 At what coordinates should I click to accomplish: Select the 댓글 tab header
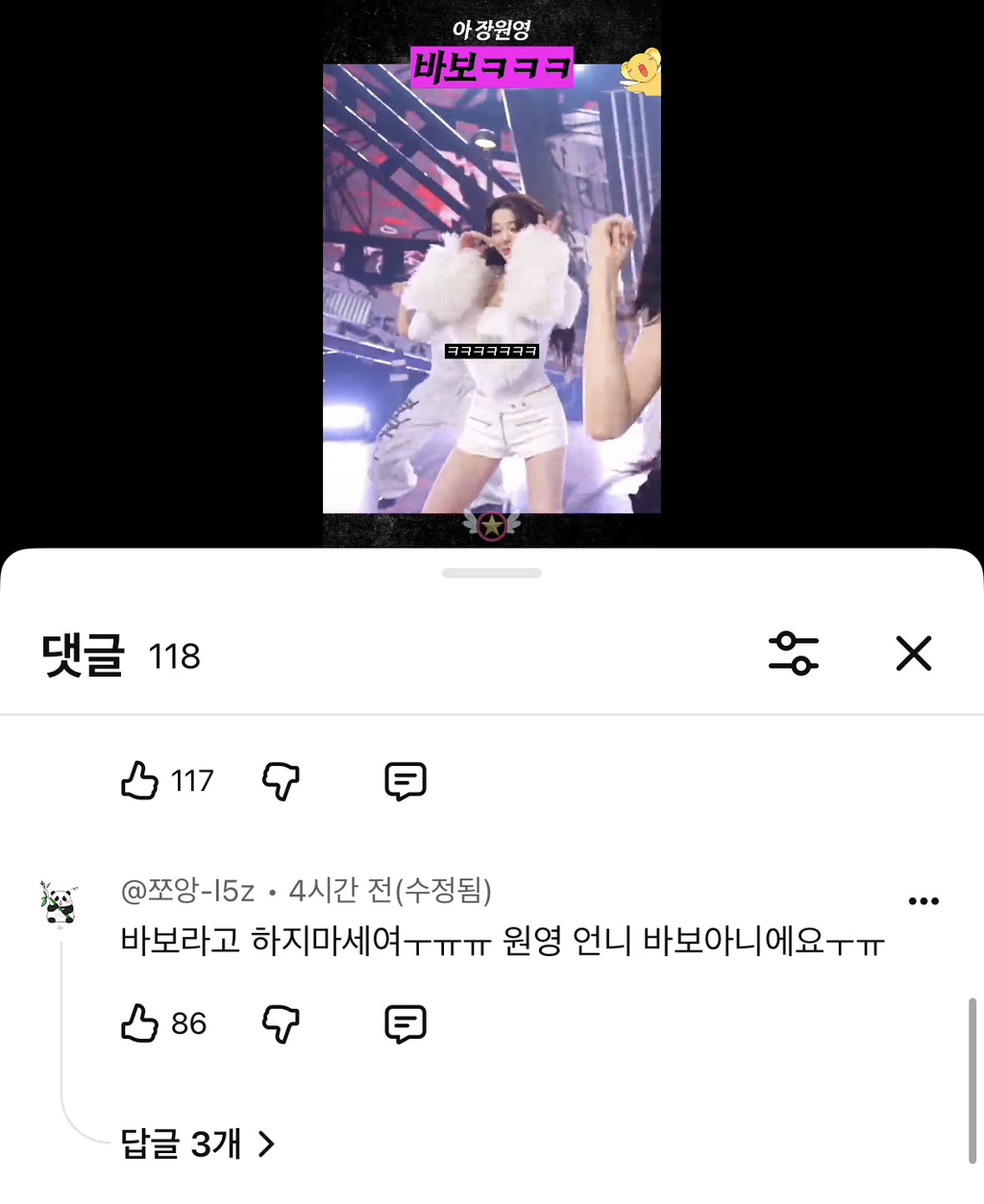pos(83,656)
